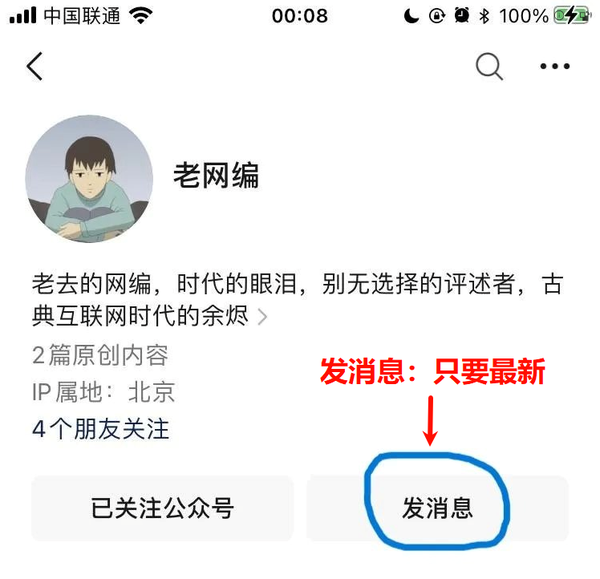Open the search magnifier icon
The height and width of the screenshot is (579, 600).
click(488, 67)
